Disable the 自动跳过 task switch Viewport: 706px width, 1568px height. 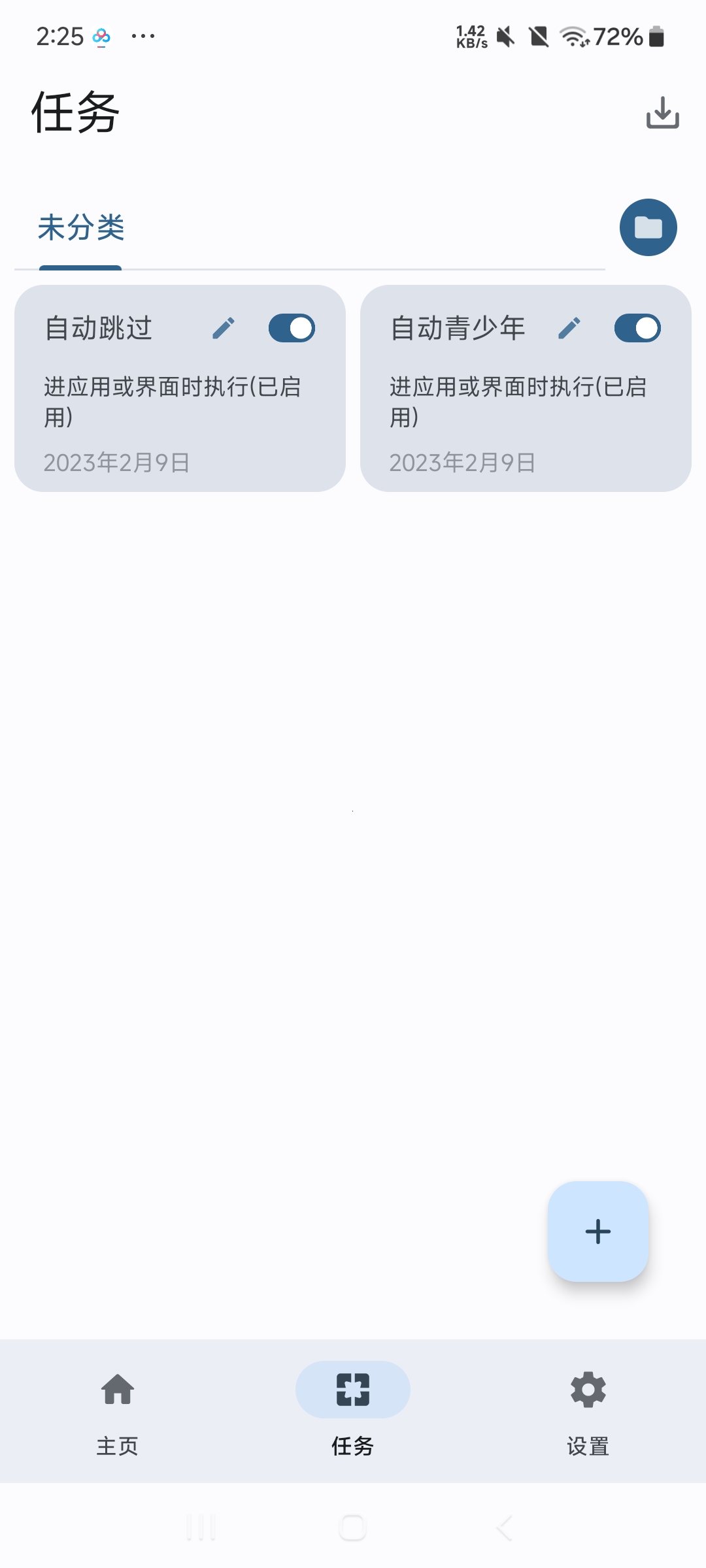click(x=292, y=328)
